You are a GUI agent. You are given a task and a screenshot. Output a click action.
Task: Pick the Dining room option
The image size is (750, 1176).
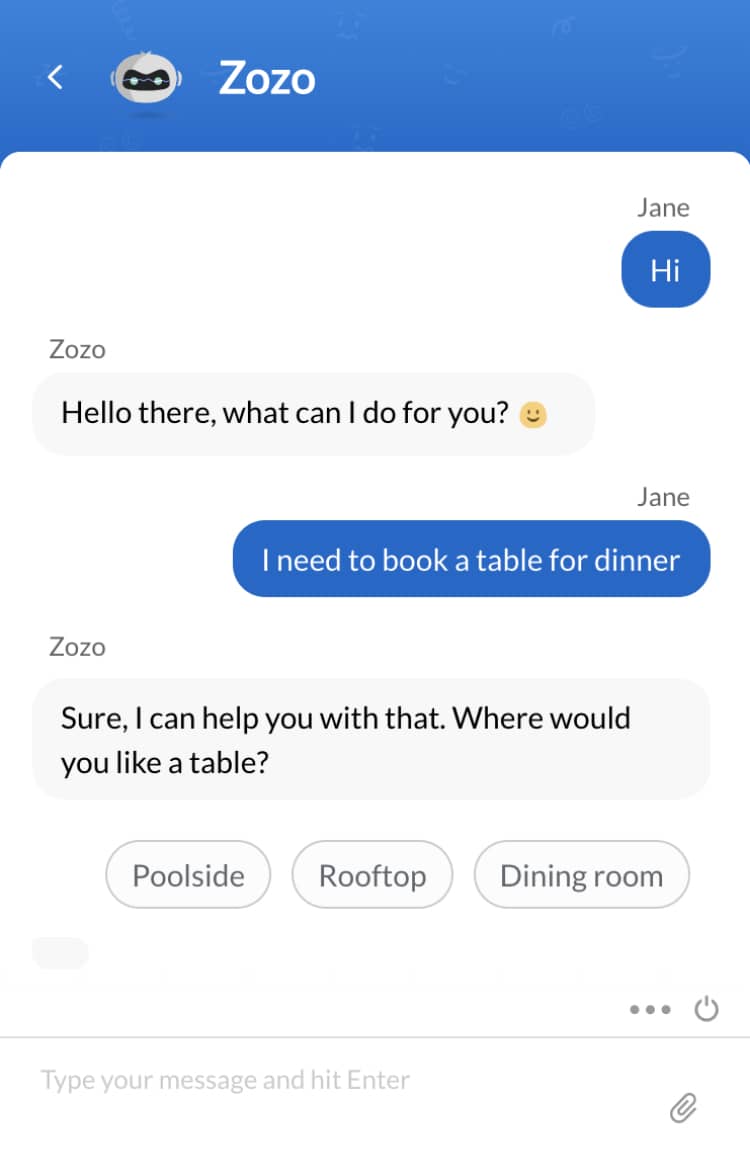click(x=581, y=875)
